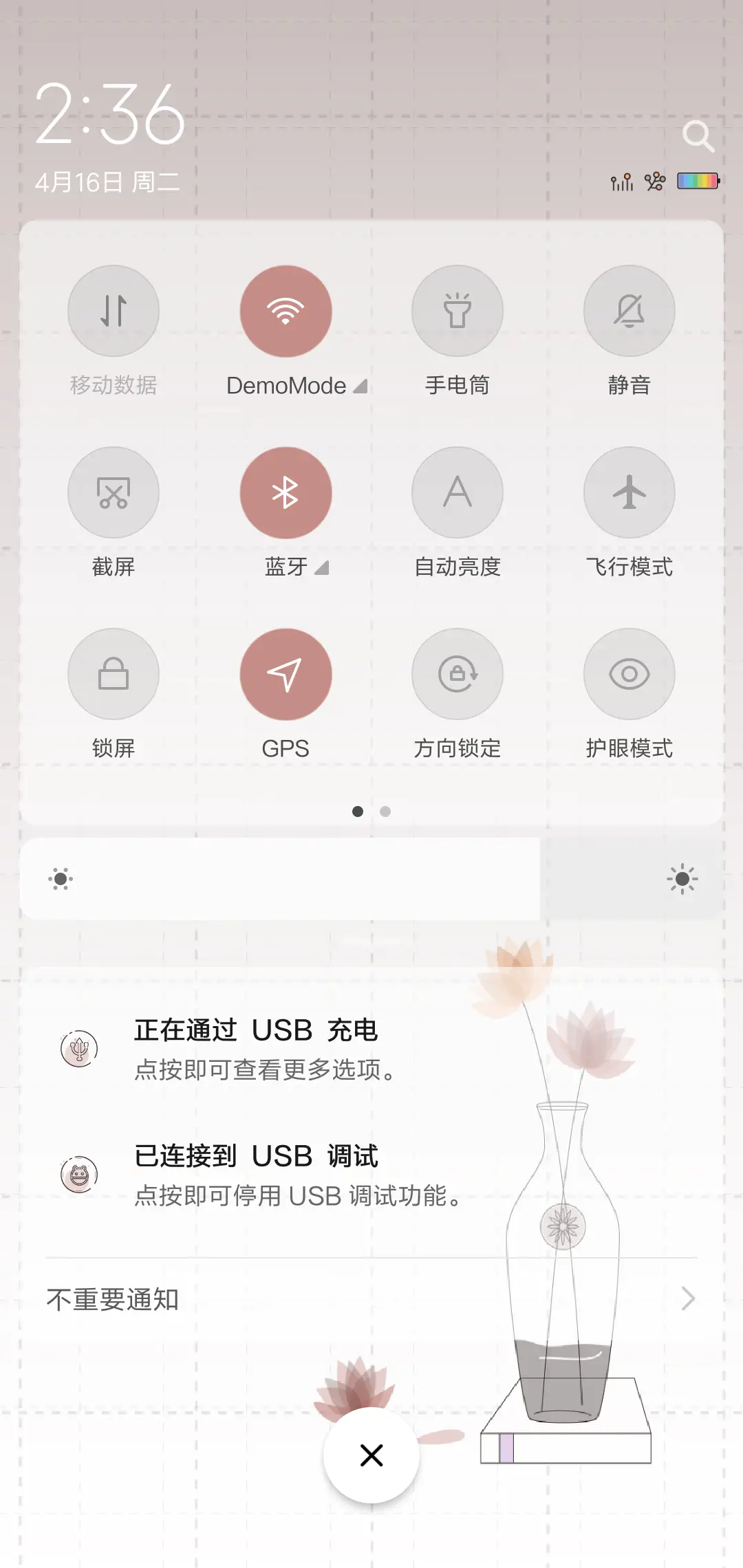Open search from the status bar
The image size is (743, 1568).
pos(699,136)
